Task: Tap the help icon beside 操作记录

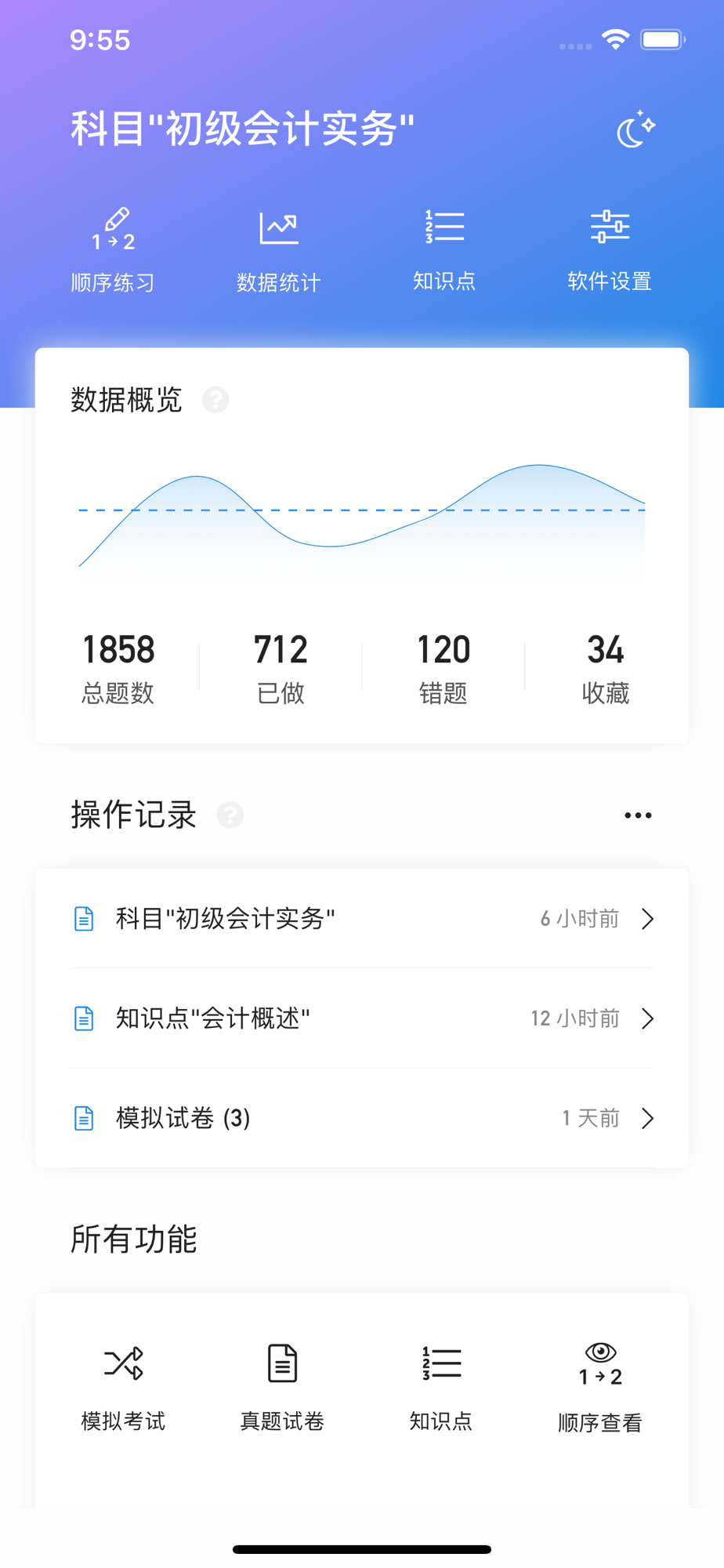Action: pos(230,815)
